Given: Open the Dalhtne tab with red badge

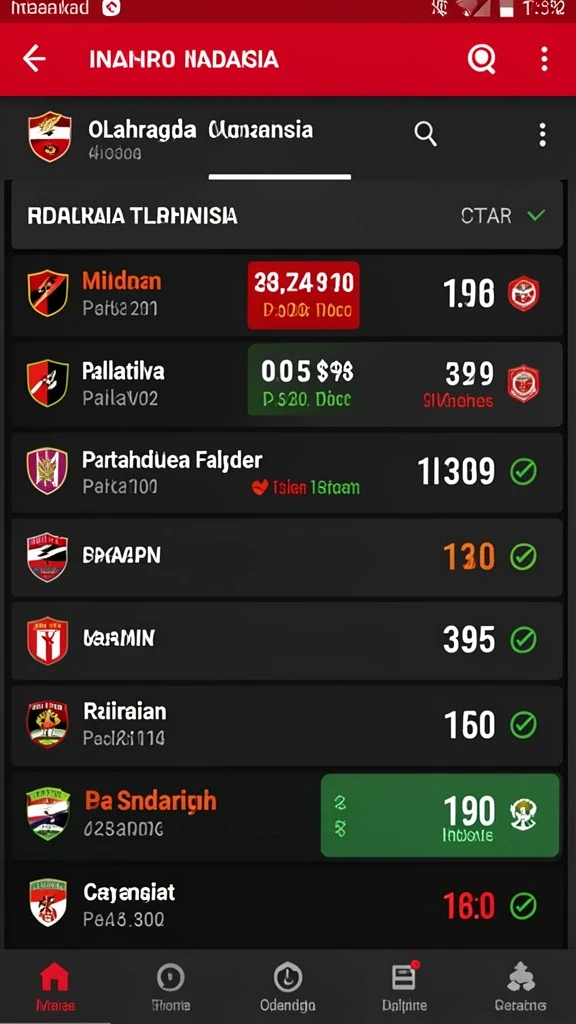Looking at the screenshot, I should pyautogui.click(x=405, y=987).
